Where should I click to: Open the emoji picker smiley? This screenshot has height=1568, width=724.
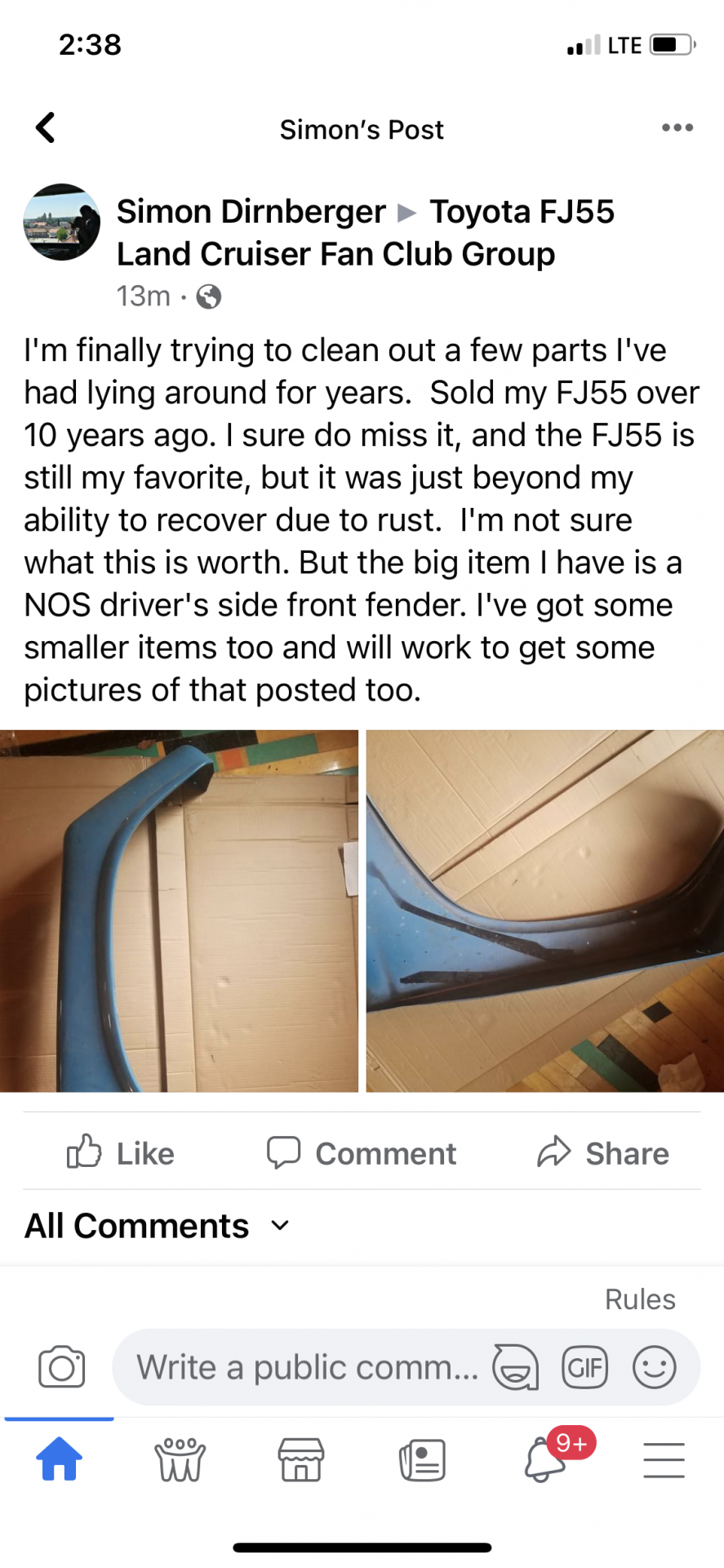click(x=654, y=1367)
